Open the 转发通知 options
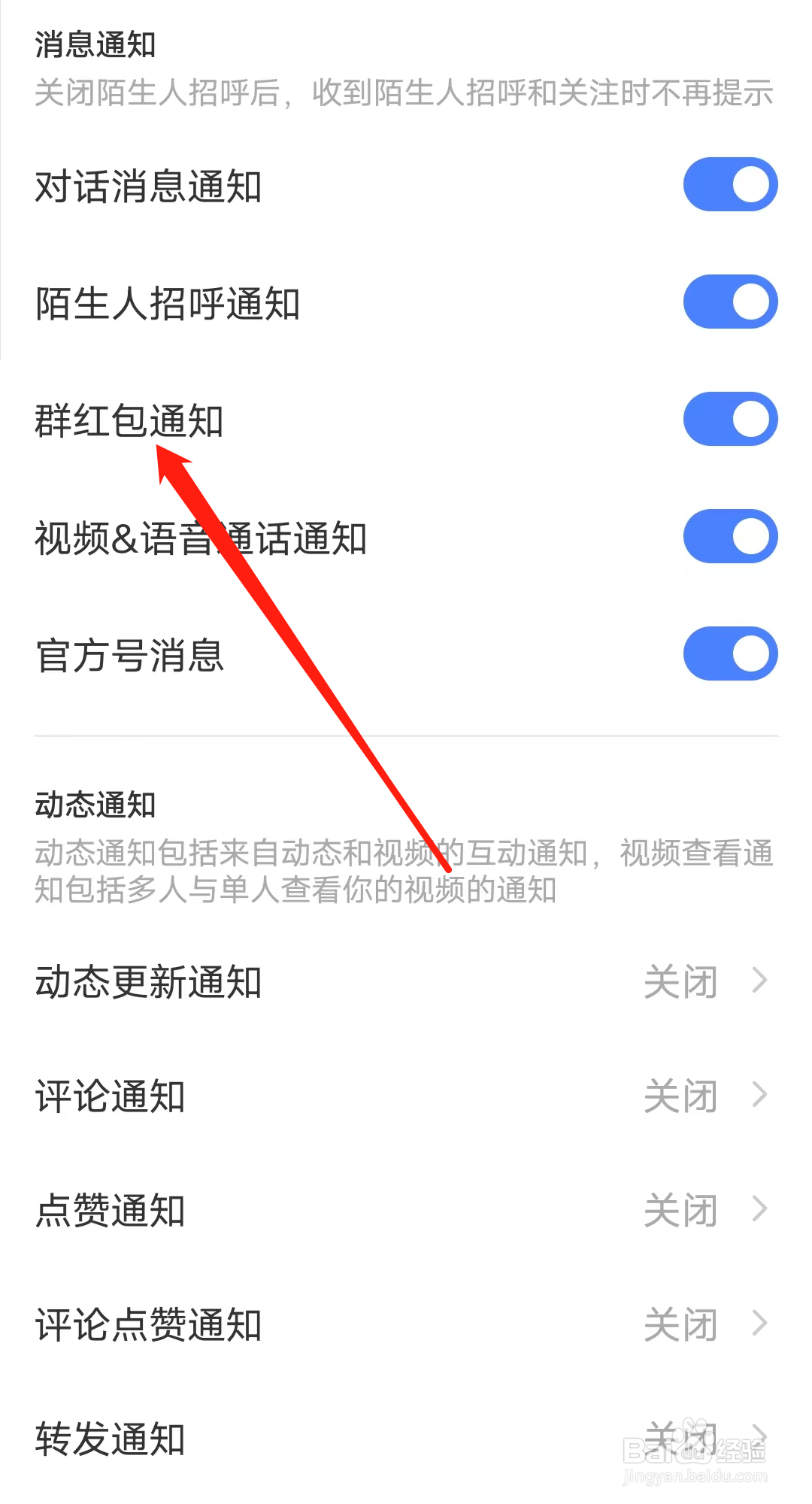The width and height of the screenshot is (812, 1504). coord(761,1437)
